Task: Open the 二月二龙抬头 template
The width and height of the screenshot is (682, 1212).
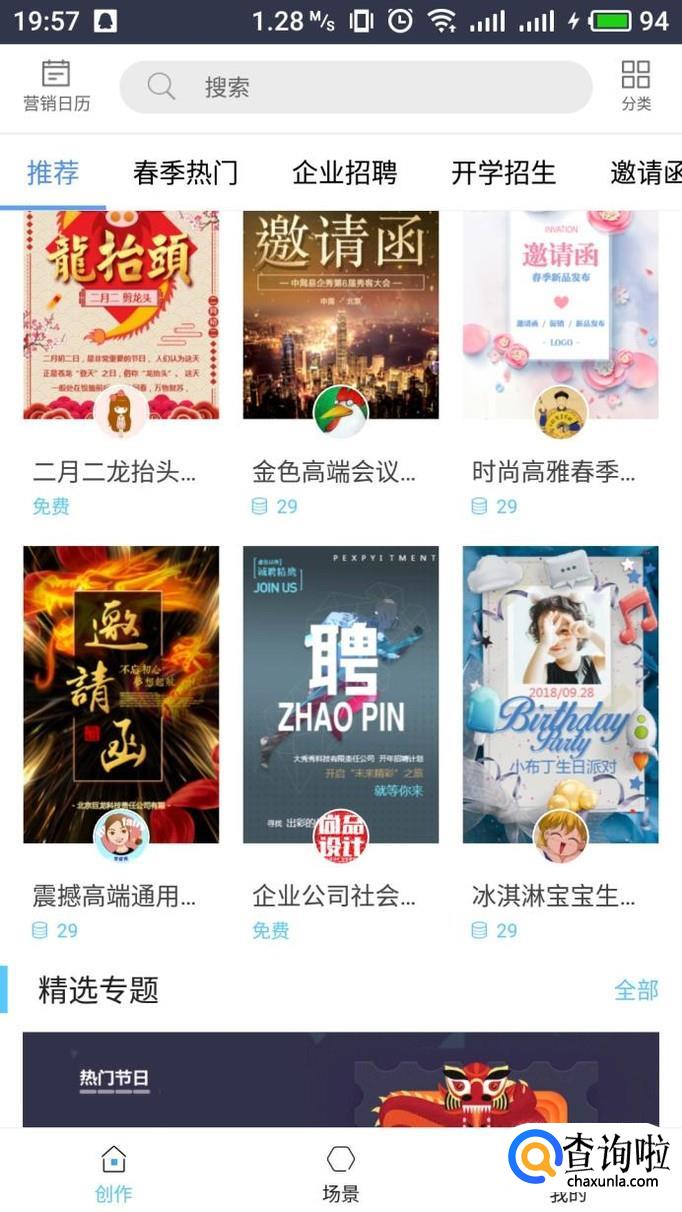Action: click(121, 315)
